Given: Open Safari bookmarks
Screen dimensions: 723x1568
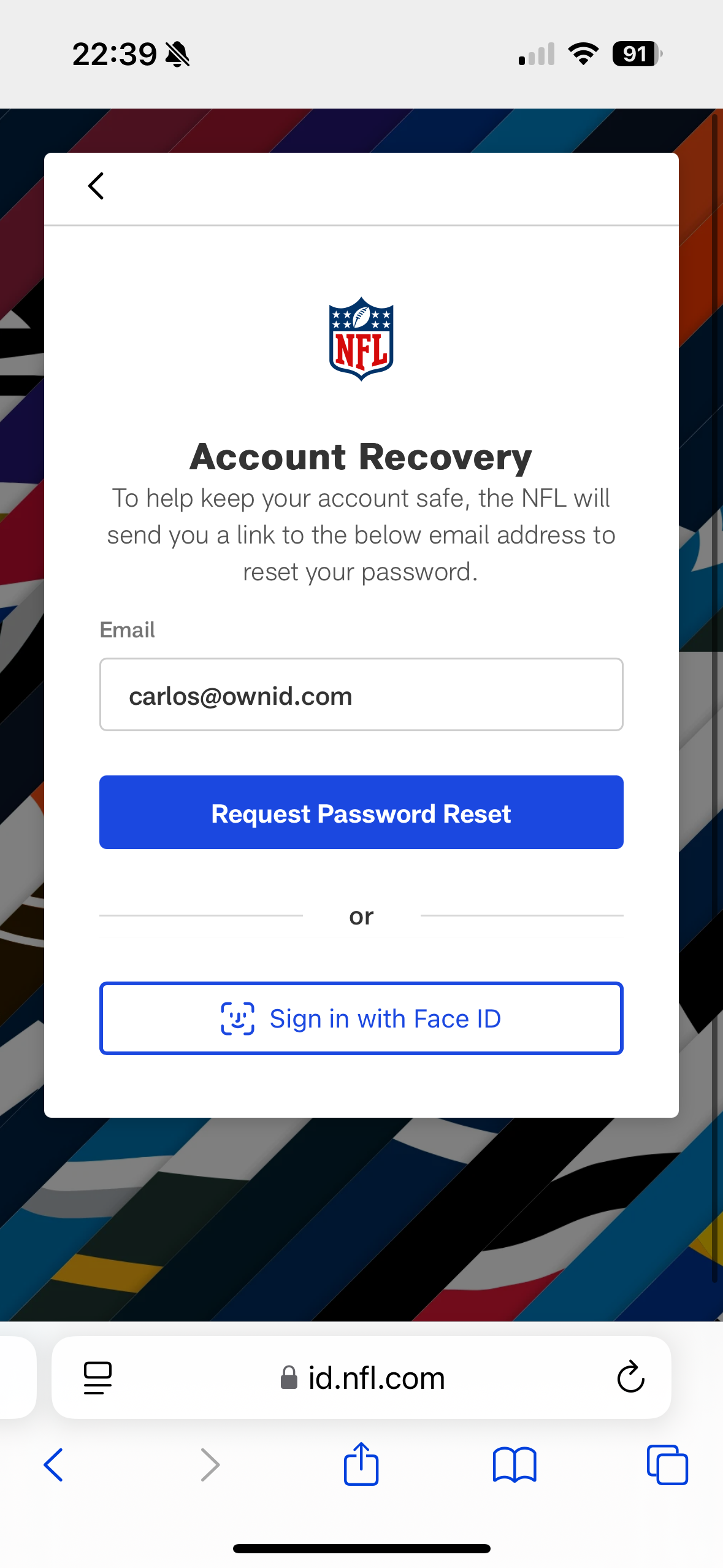Looking at the screenshot, I should (x=514, y=1465).
